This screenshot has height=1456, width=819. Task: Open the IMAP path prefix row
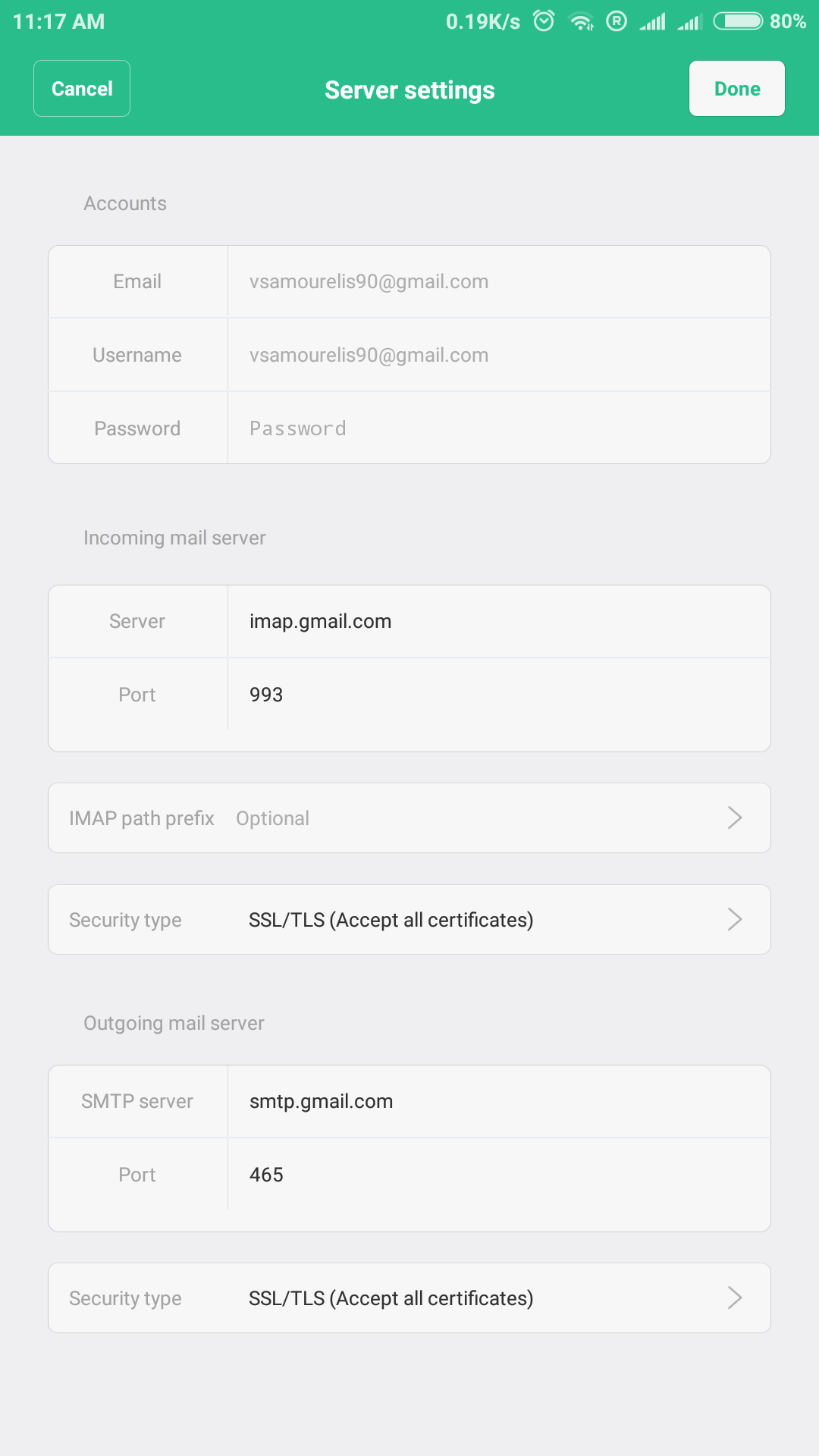[x=409, y=818]
